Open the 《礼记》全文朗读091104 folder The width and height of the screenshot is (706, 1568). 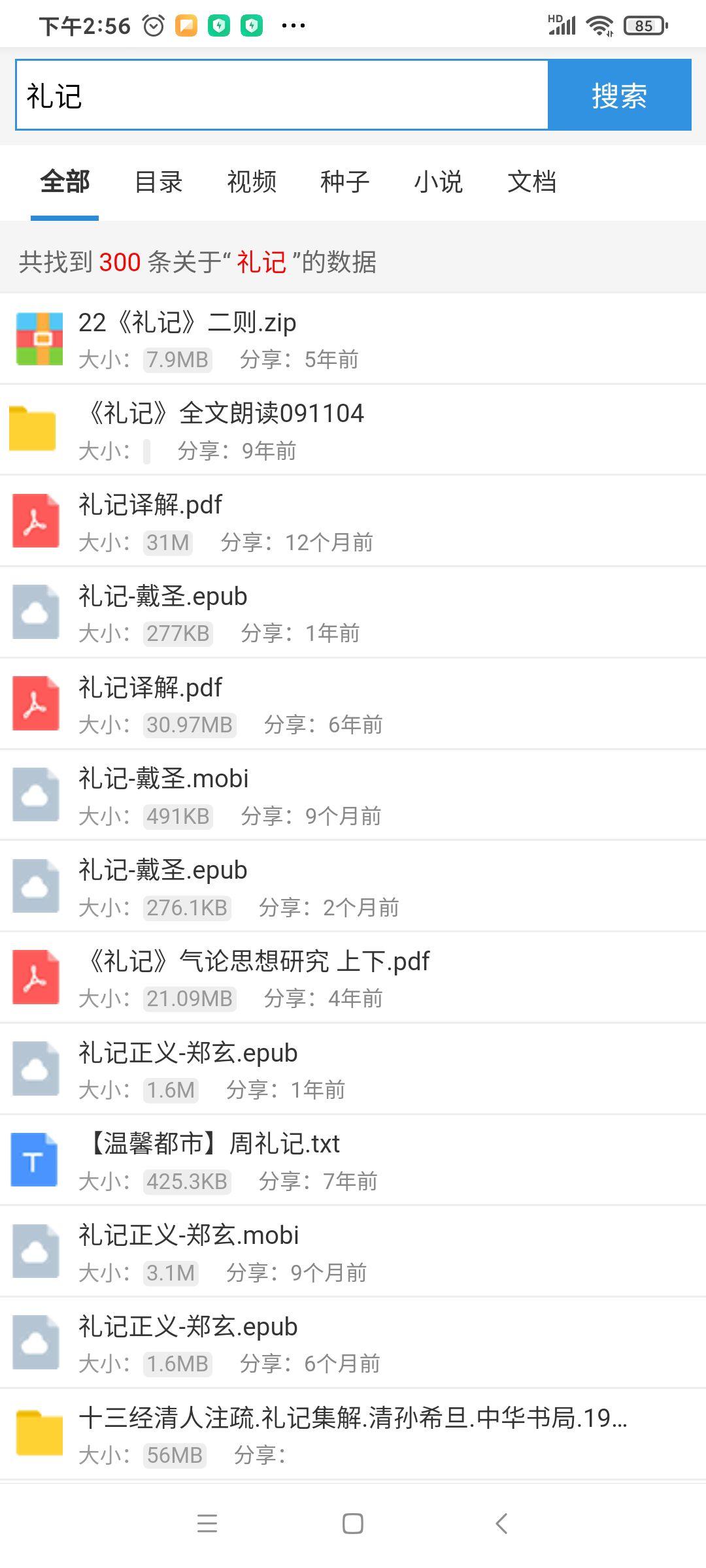click(x=222, y=414)
